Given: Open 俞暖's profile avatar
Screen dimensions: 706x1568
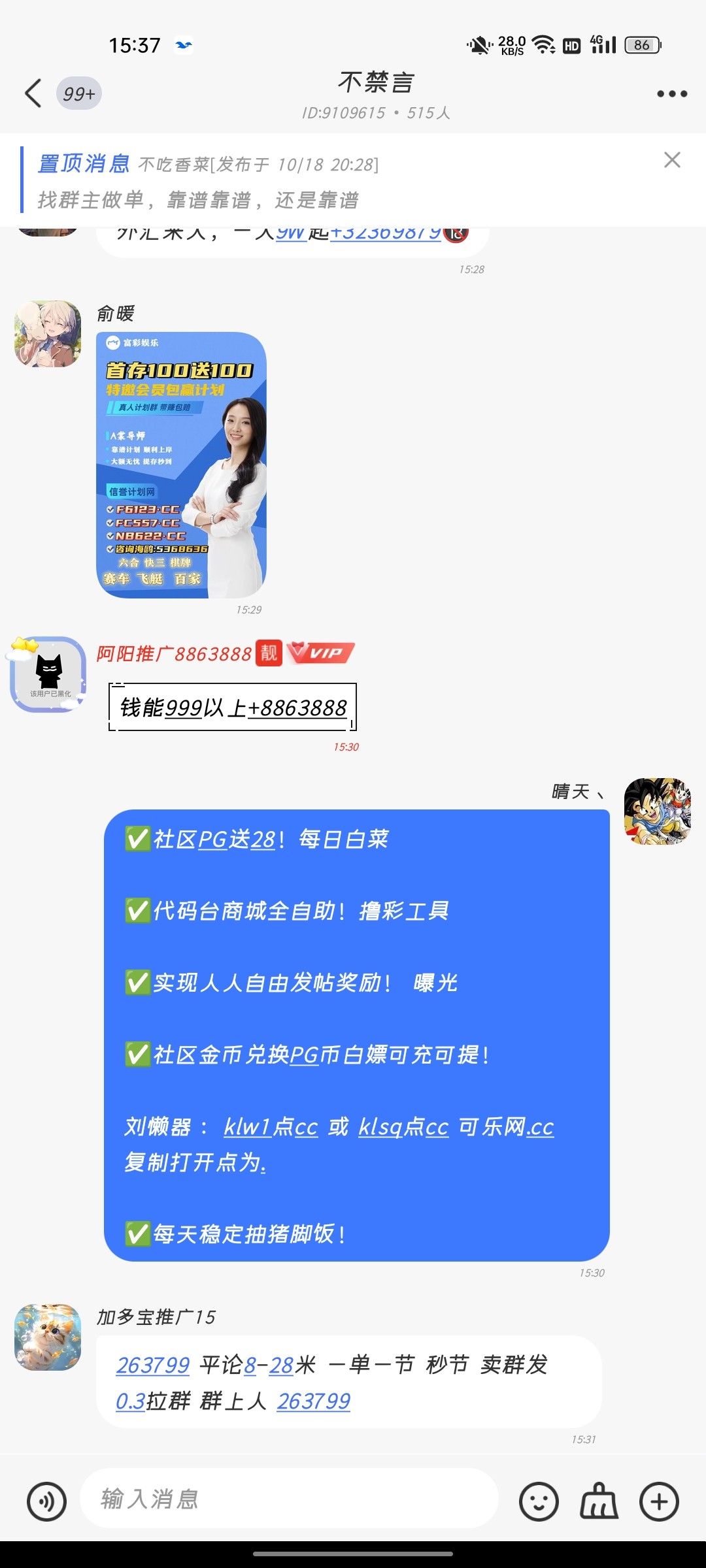Looking at the screenshot, I should point(46,333).
